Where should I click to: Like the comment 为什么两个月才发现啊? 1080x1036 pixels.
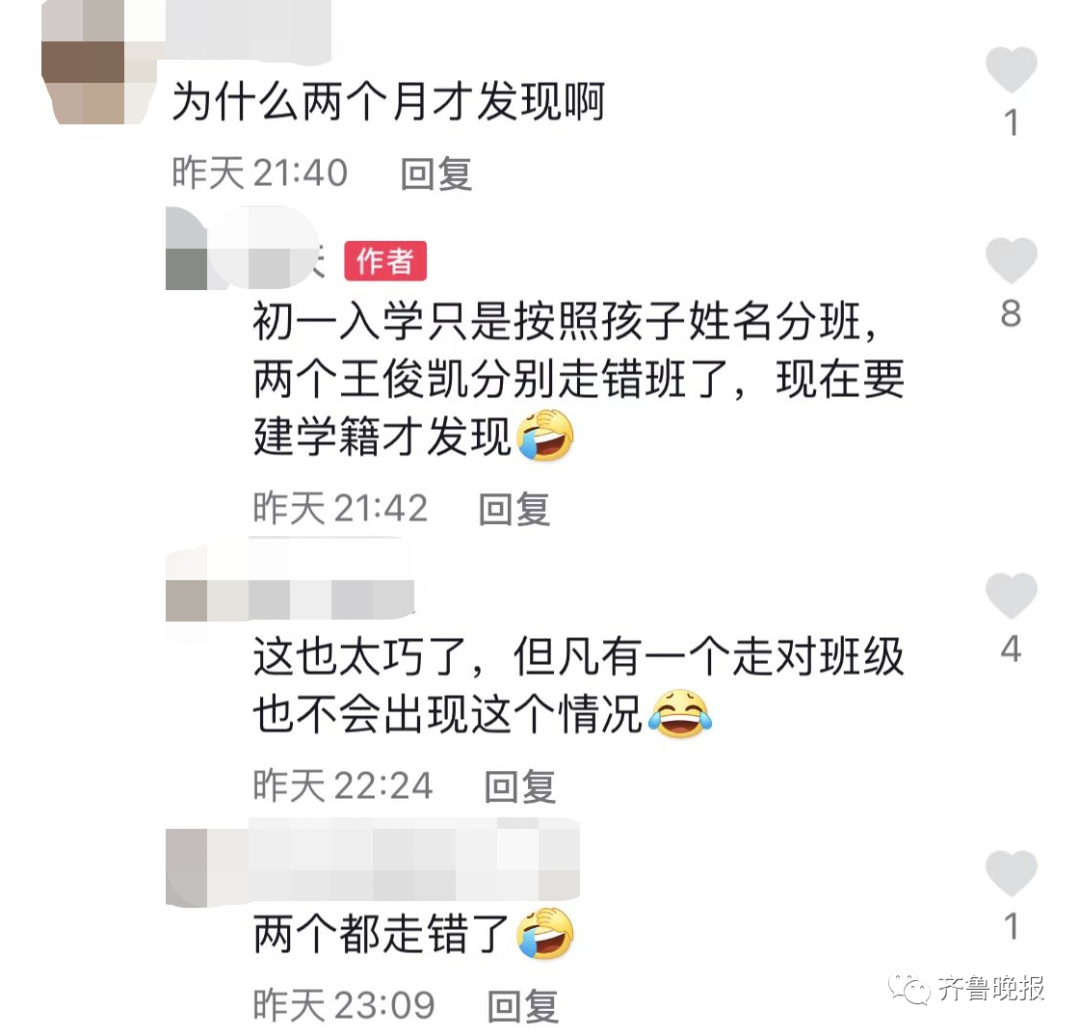1011,70
